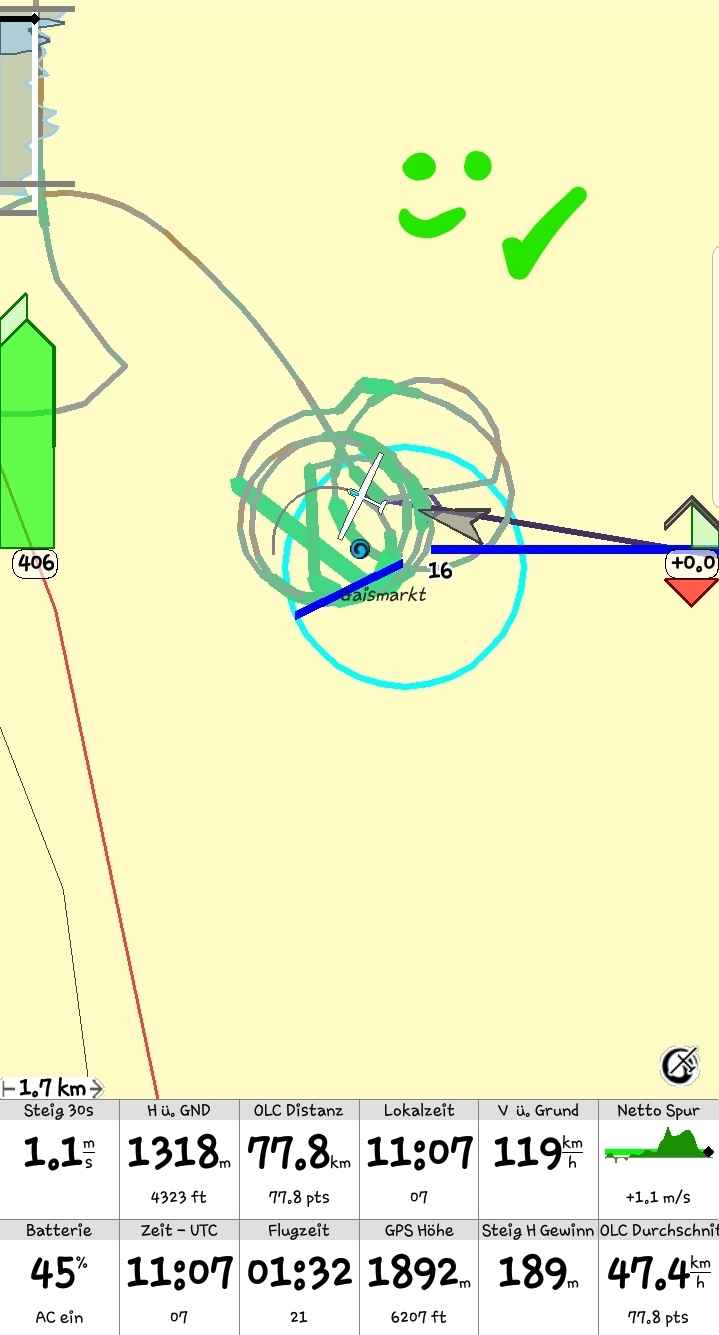Select the V ü. Grund infobox

[x=538, y=1158]
